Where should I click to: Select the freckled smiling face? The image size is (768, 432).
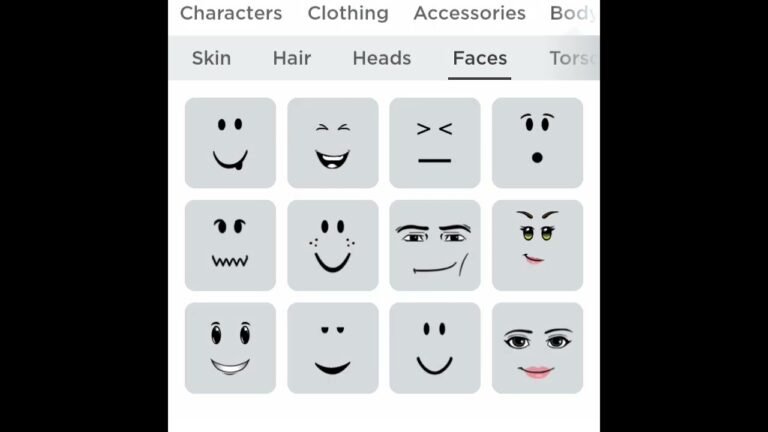tap(333, 245)
